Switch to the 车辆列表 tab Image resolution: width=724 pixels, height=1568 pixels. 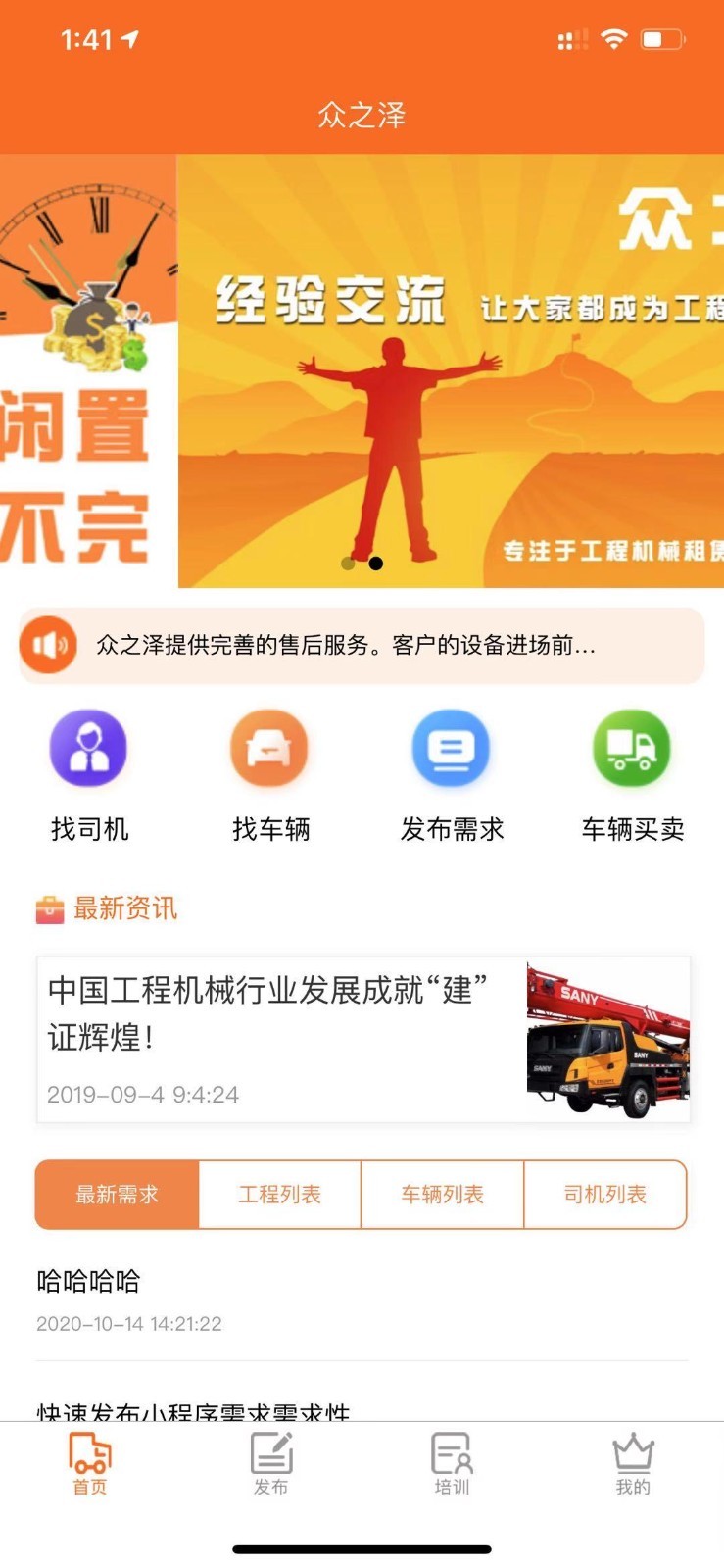[443, 1195]
